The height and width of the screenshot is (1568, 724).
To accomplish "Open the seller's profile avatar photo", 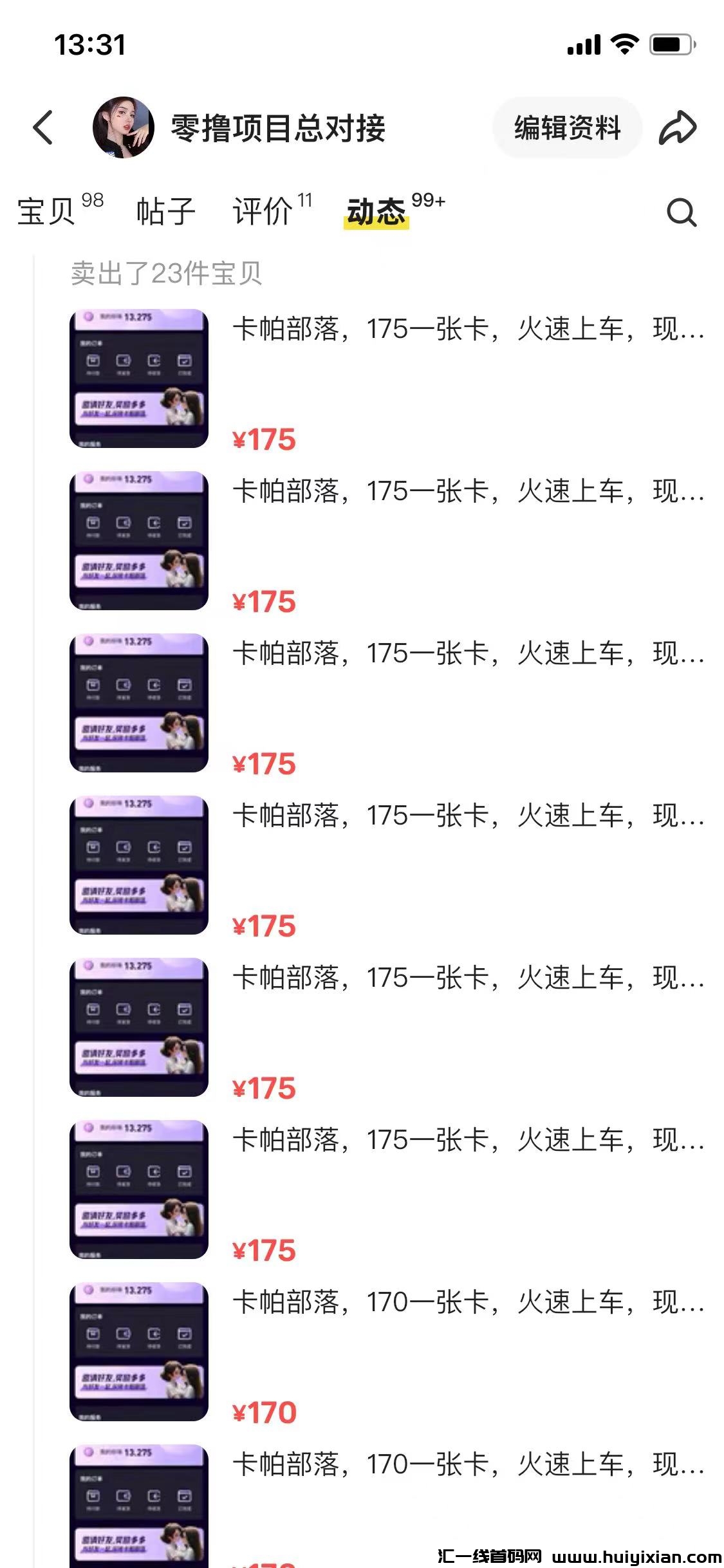I will pyautogui.click(x=124, y=127).
